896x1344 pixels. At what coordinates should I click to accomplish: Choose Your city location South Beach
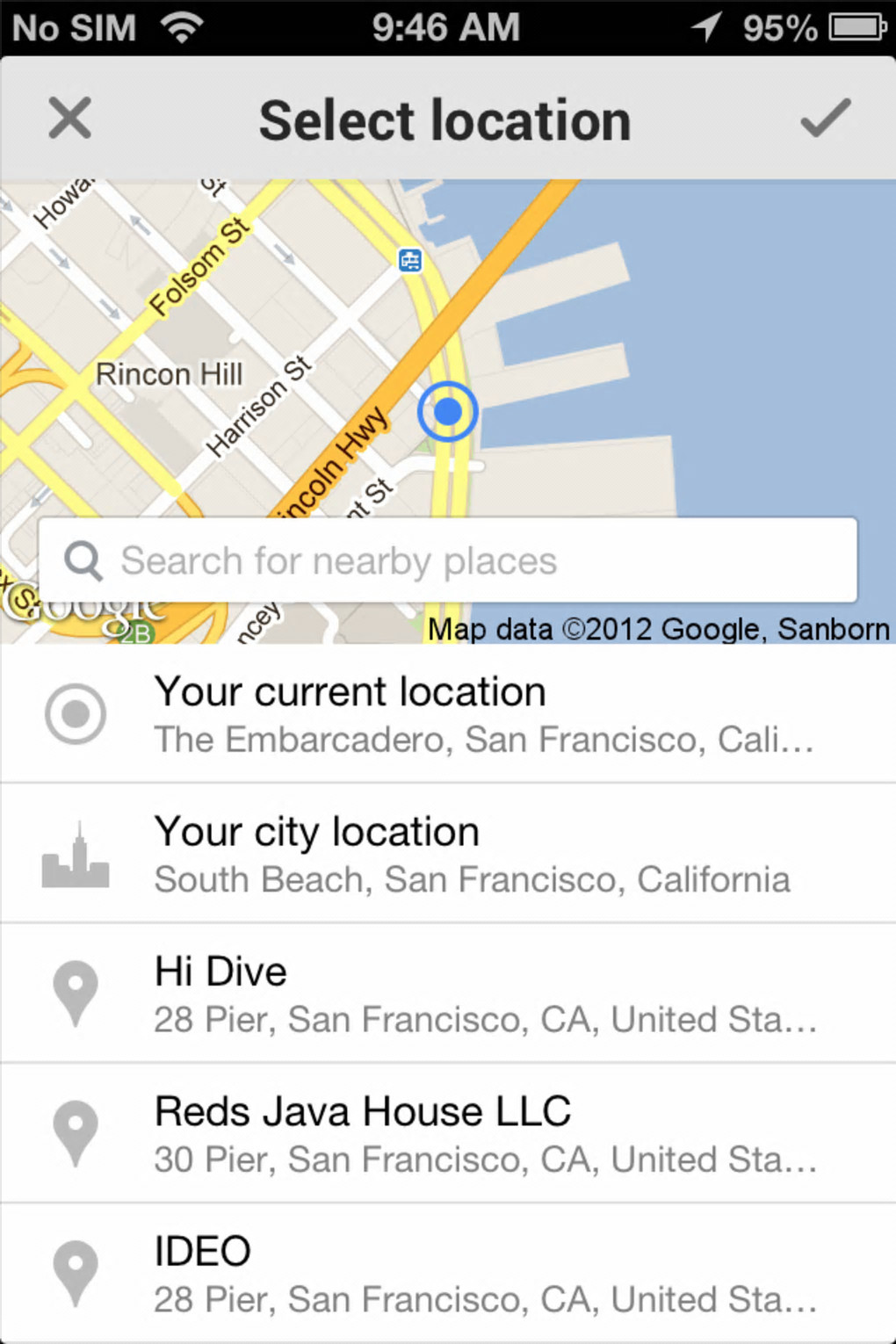(448, 854)
